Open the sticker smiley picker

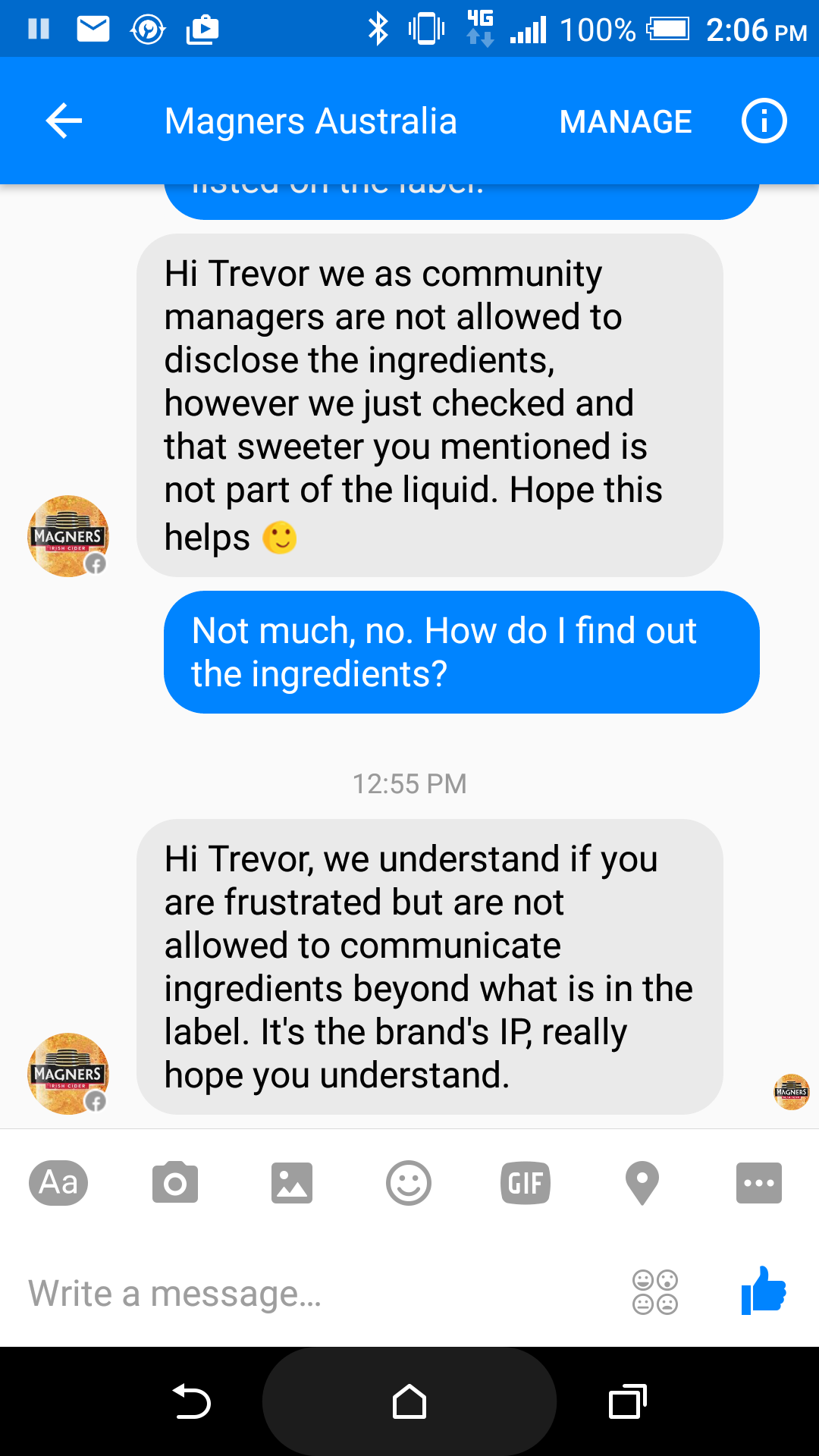pyautogui.click(x=409, y=1182)
